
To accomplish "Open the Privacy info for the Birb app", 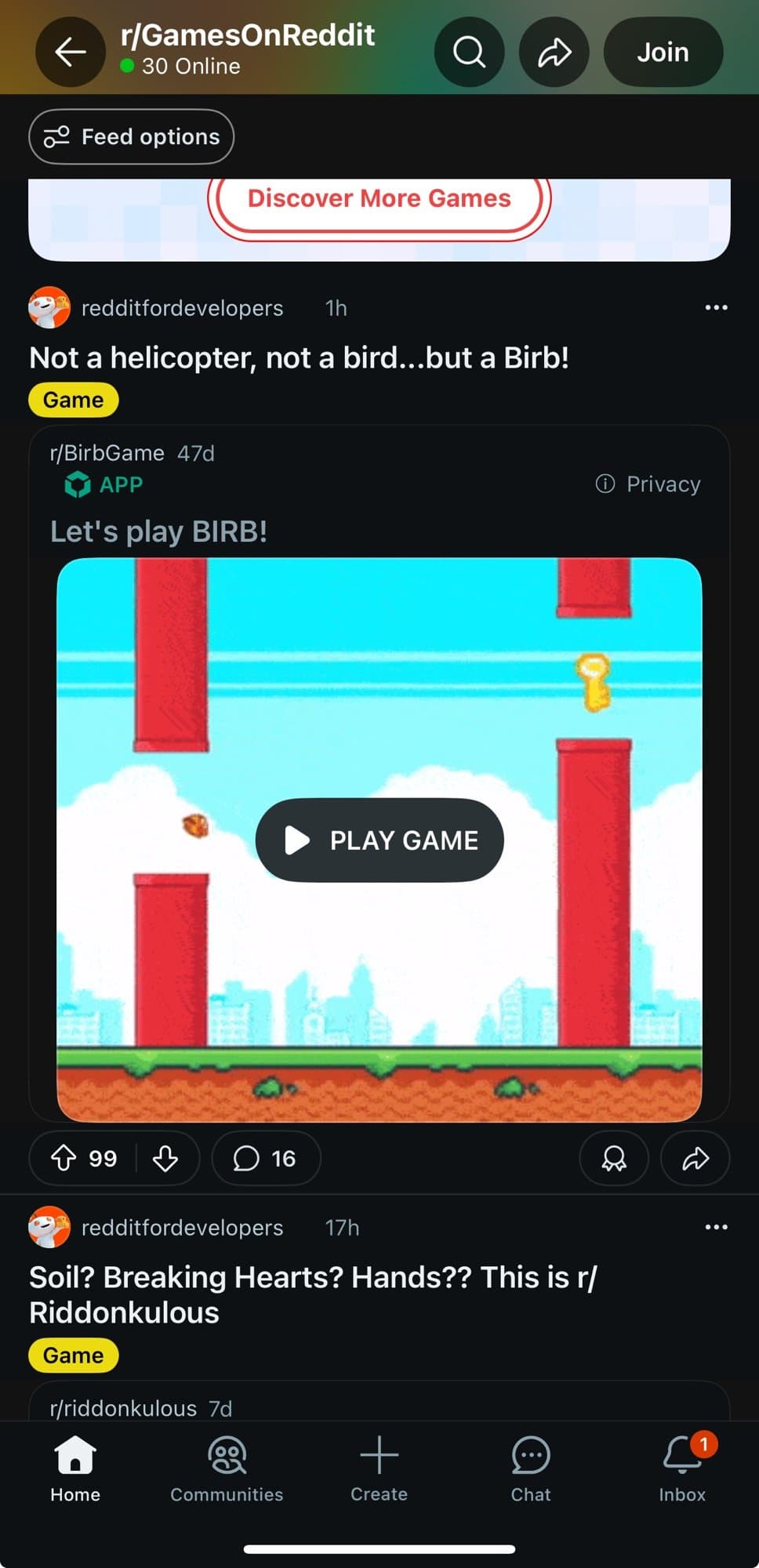I will 648,485.
